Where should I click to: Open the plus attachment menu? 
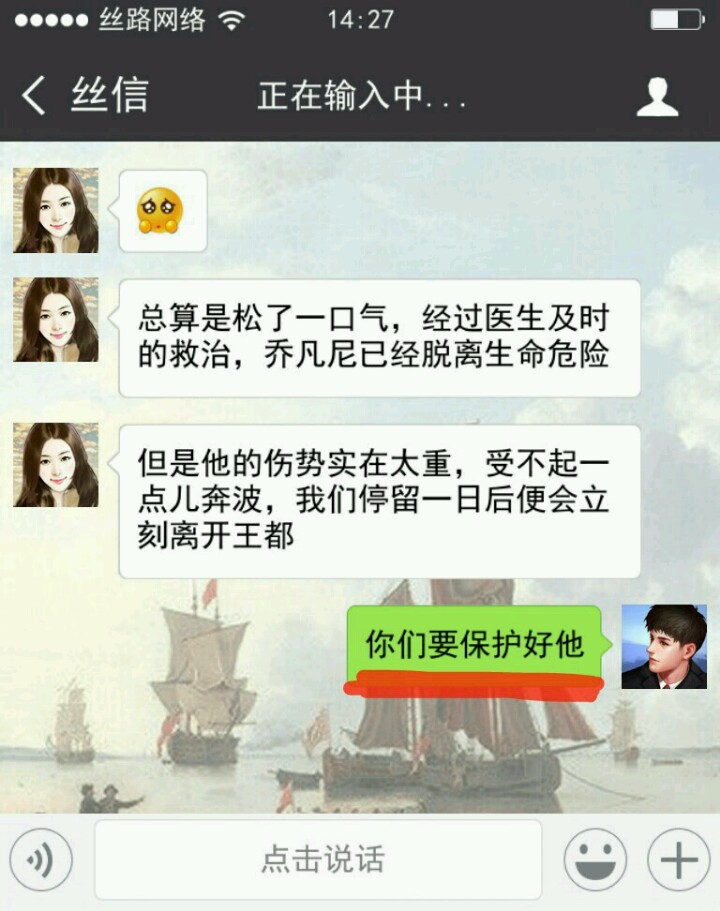tap(678, 859)
